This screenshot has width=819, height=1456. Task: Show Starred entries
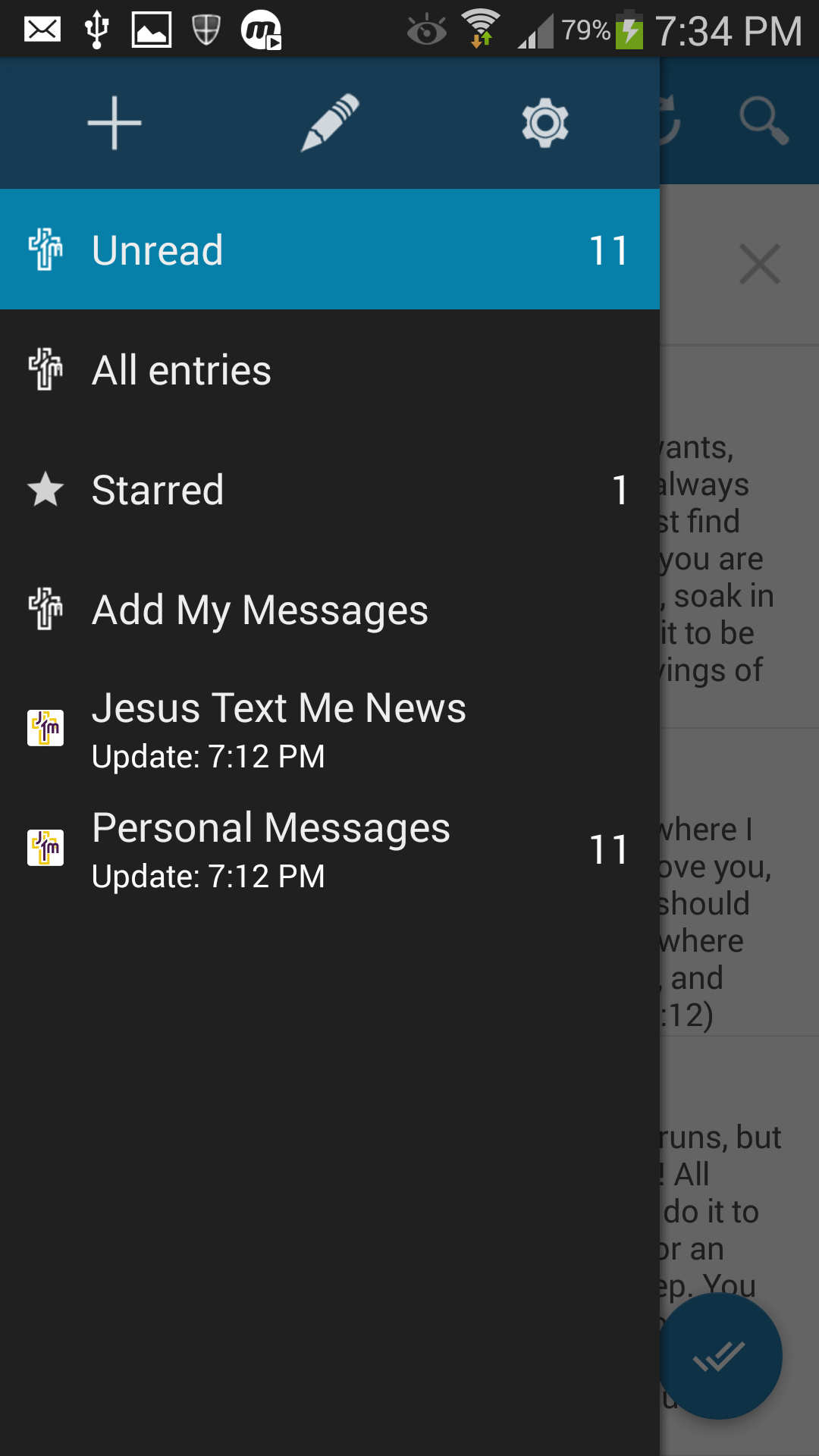[x=329, y=490]
